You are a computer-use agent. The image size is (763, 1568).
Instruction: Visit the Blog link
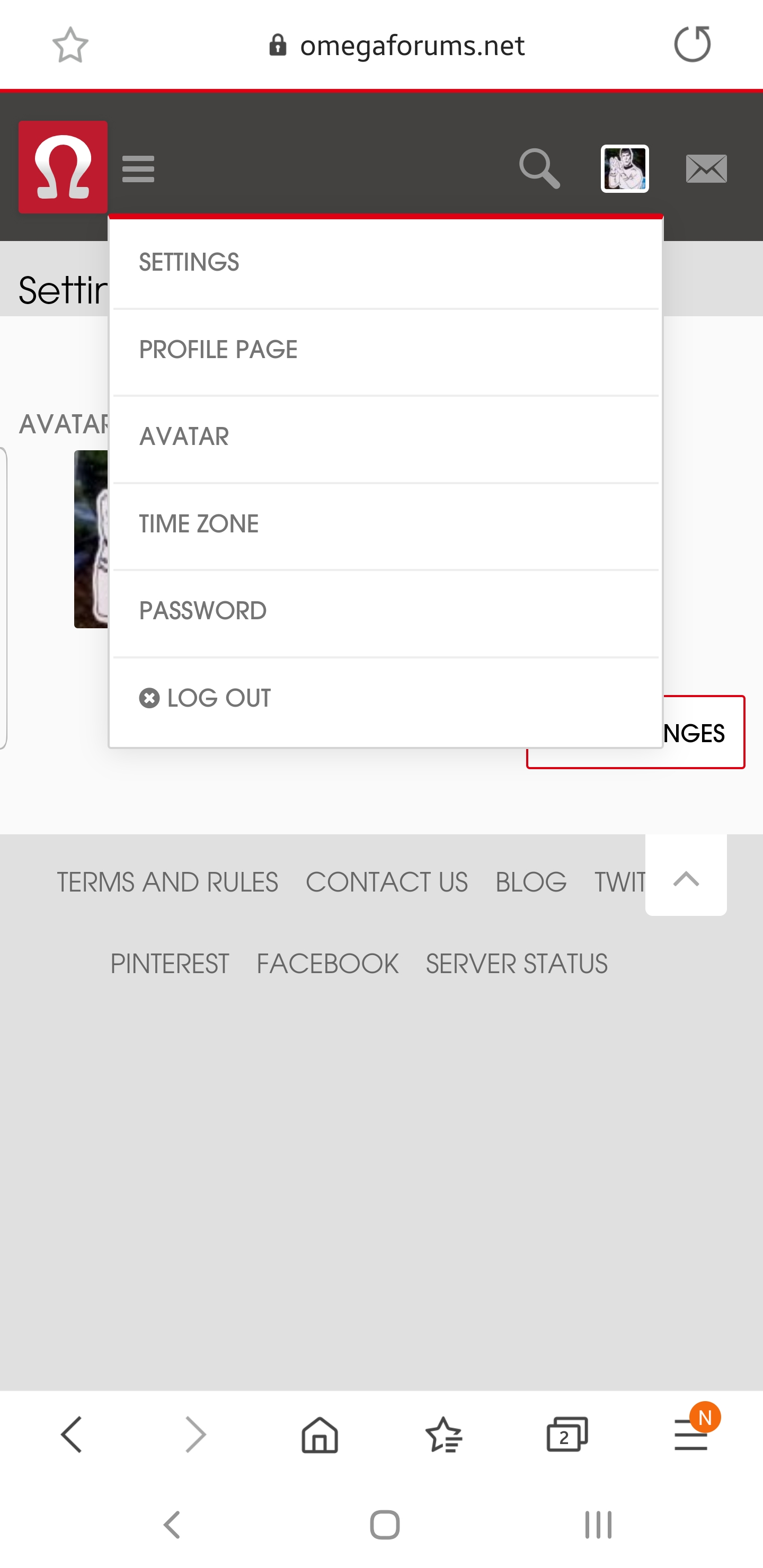[x=530, y=883]
